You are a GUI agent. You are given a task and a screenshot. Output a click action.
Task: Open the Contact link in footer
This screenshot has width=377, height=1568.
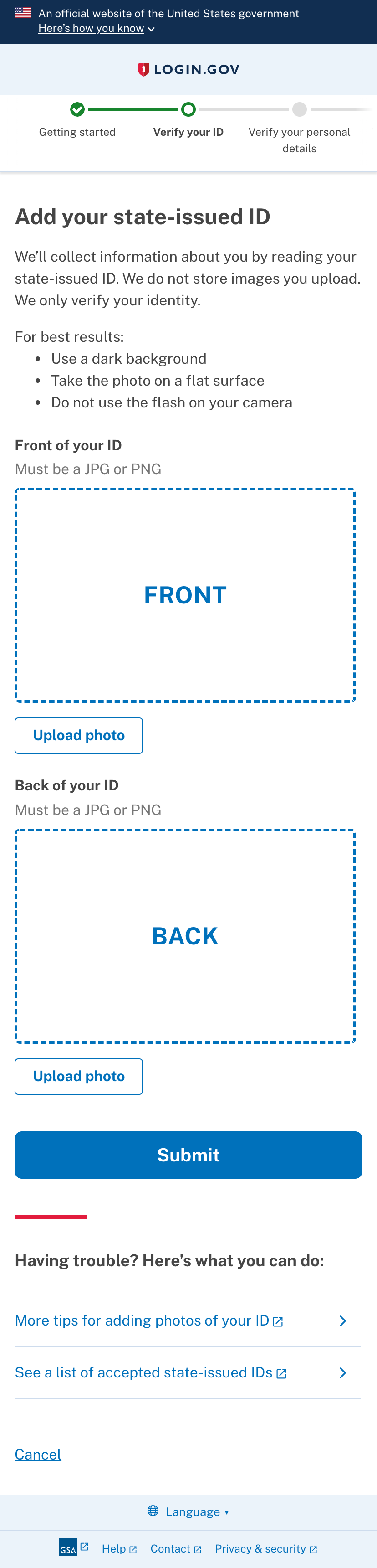176,1548
